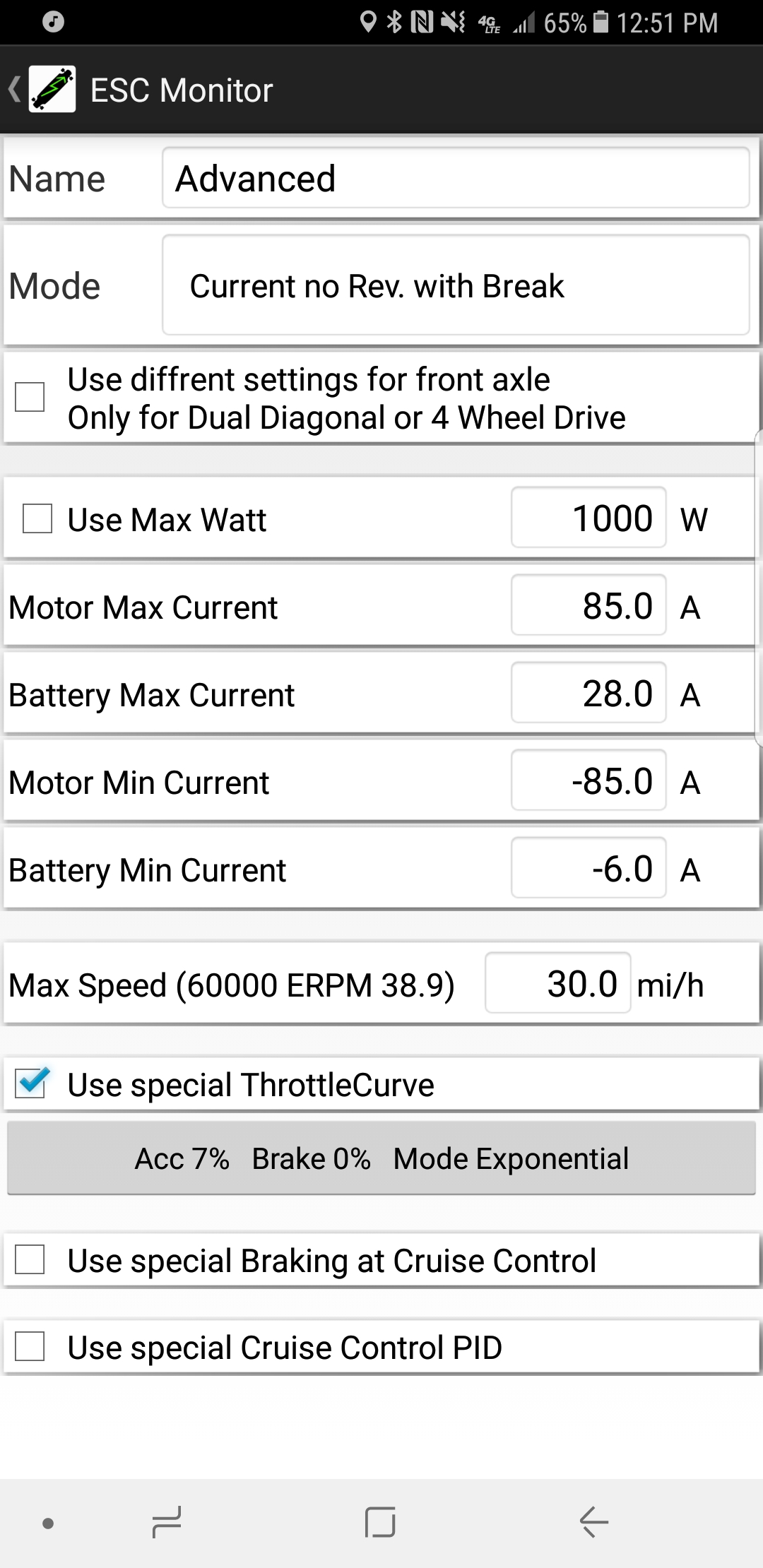Edit the Name field showing Advanced
763x1568 pixels.
(x=456, y=178)
